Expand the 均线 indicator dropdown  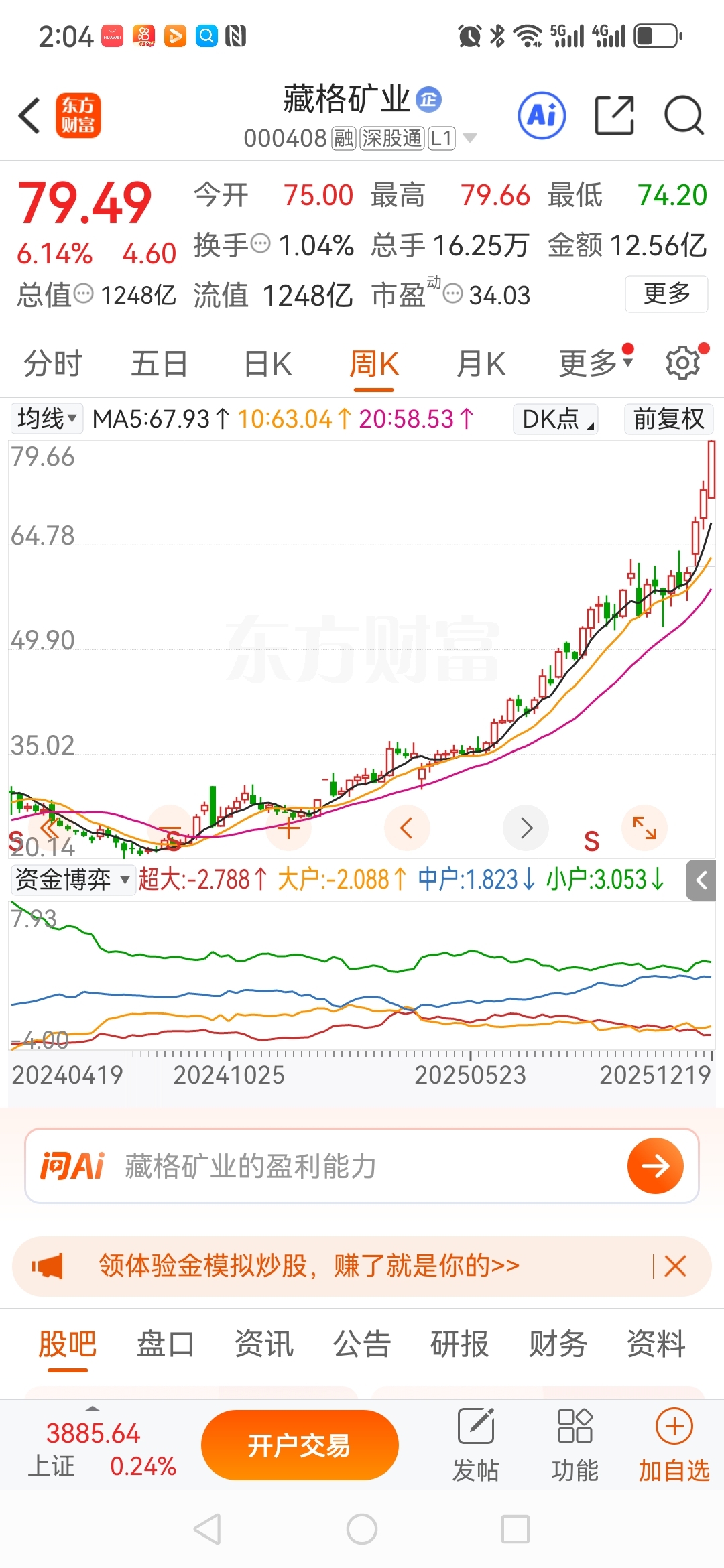(47, 419)
